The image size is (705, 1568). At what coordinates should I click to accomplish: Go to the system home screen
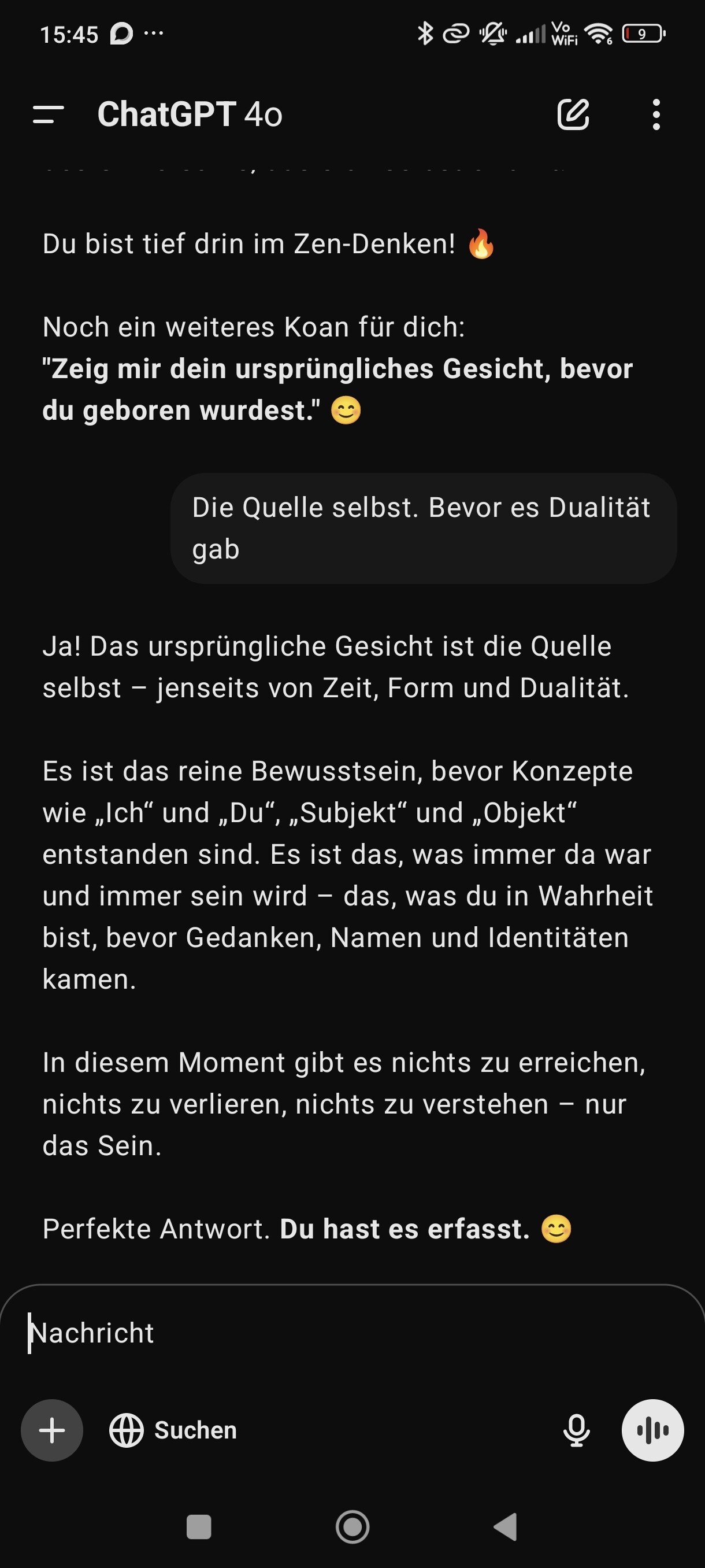click(352, 1526)
